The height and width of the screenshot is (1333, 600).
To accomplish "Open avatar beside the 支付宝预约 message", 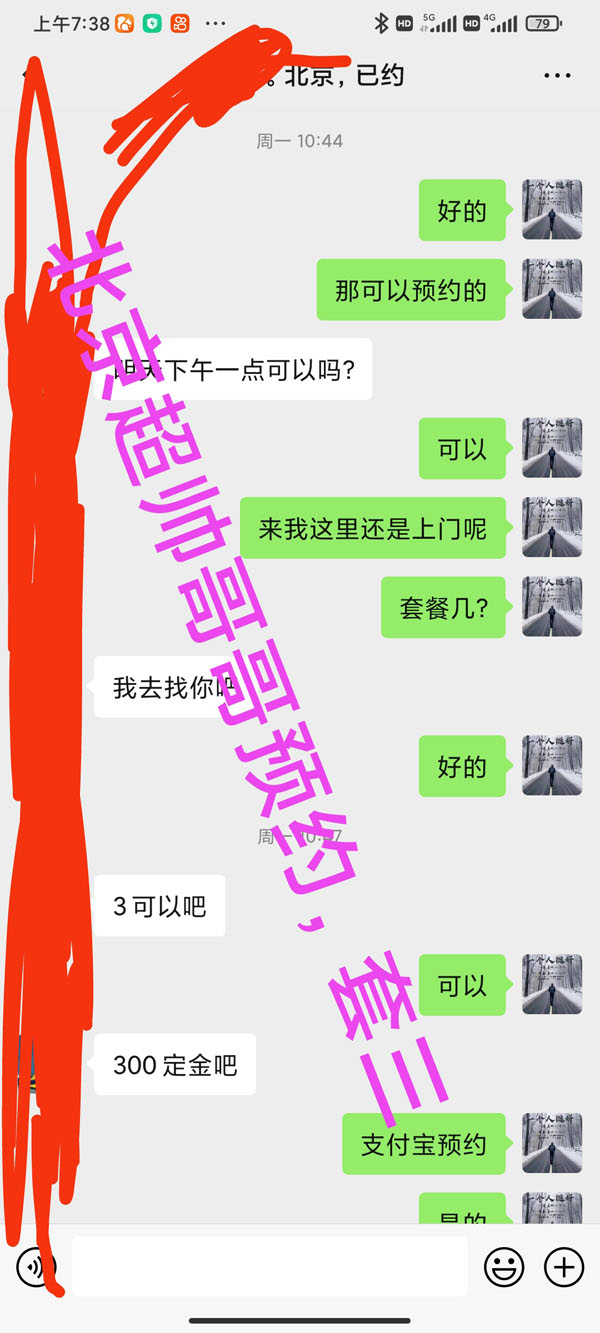I will [x=552, y=1143].
